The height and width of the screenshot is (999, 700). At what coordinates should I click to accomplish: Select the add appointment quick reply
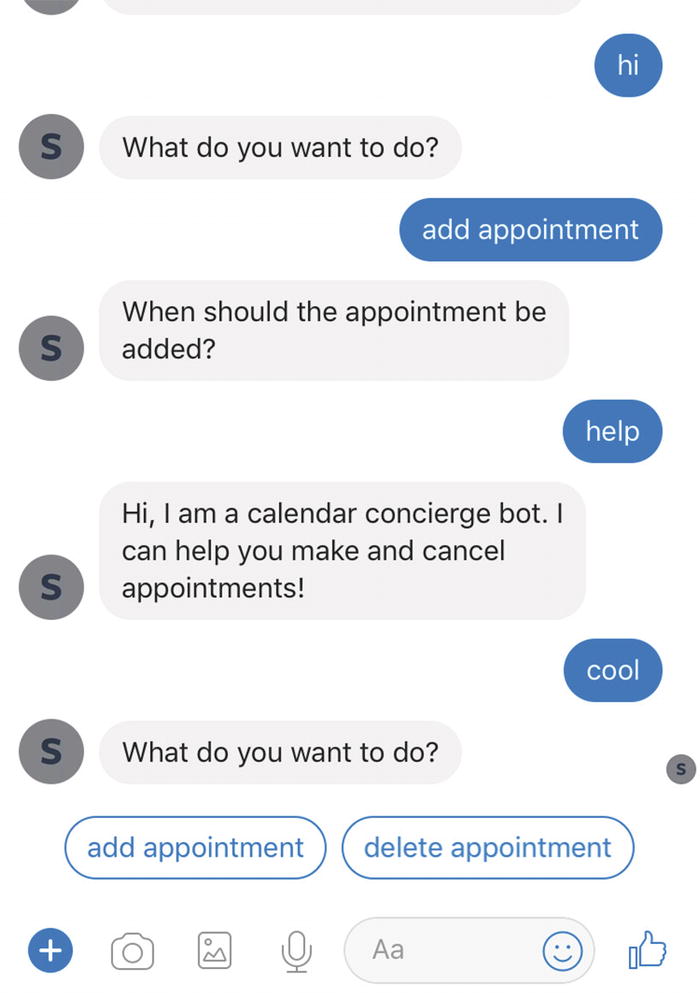point(195,848)
